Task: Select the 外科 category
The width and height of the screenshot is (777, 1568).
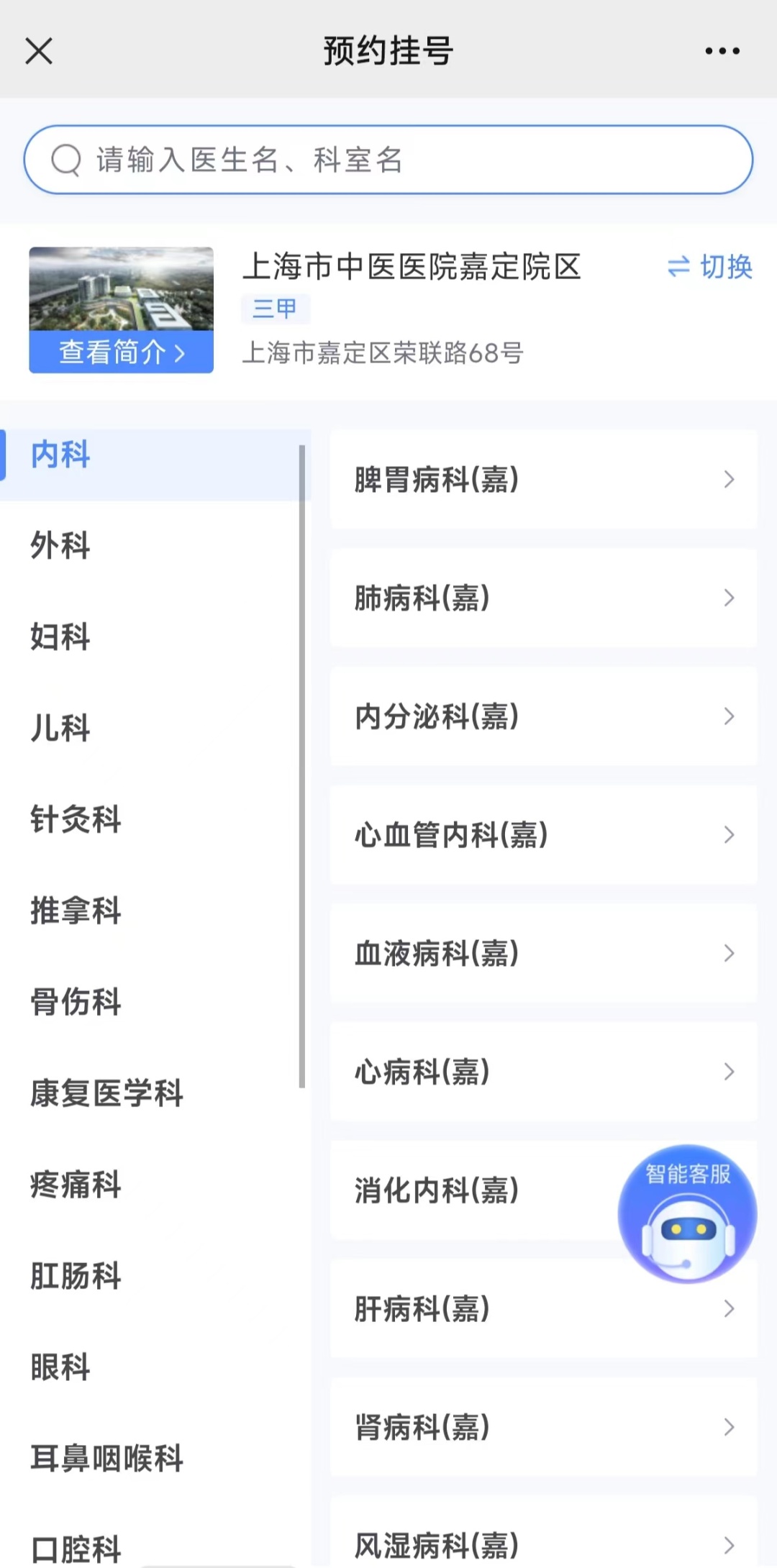Action: [60, 545]
